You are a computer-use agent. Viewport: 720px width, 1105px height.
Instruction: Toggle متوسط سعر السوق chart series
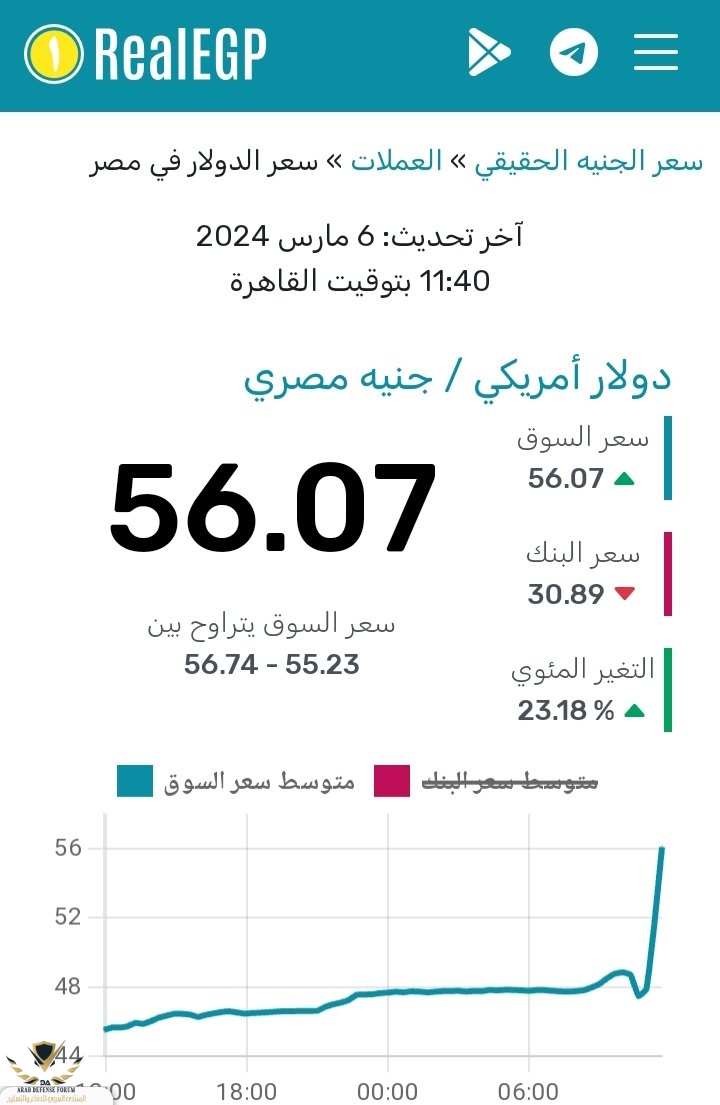pyautogui.click(x=236, y=782)
